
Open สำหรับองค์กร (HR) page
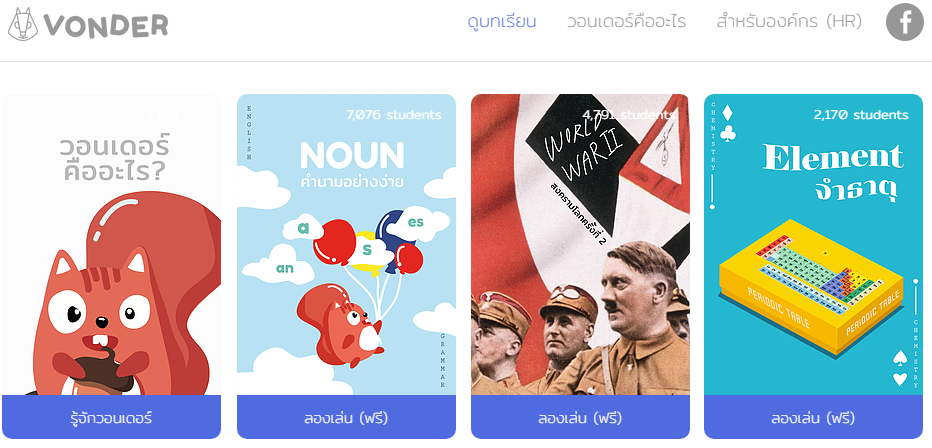pyautogui.click(x=788, y=22)
